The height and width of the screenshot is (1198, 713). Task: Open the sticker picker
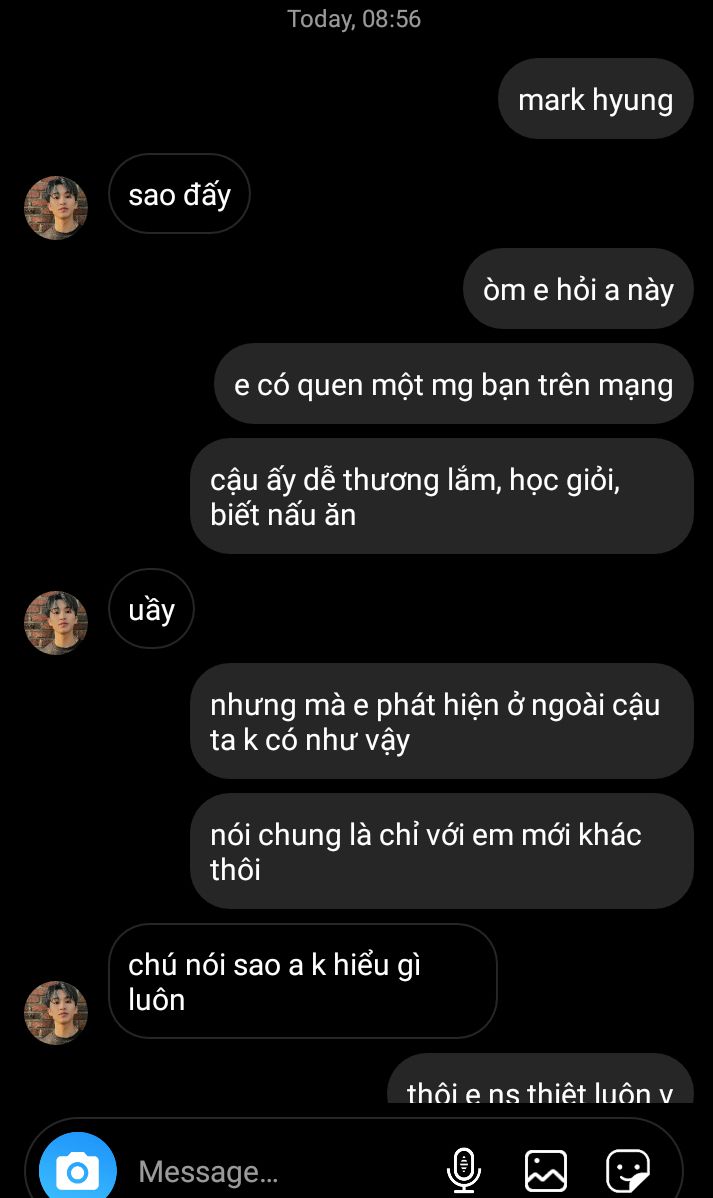point(628,1170)
